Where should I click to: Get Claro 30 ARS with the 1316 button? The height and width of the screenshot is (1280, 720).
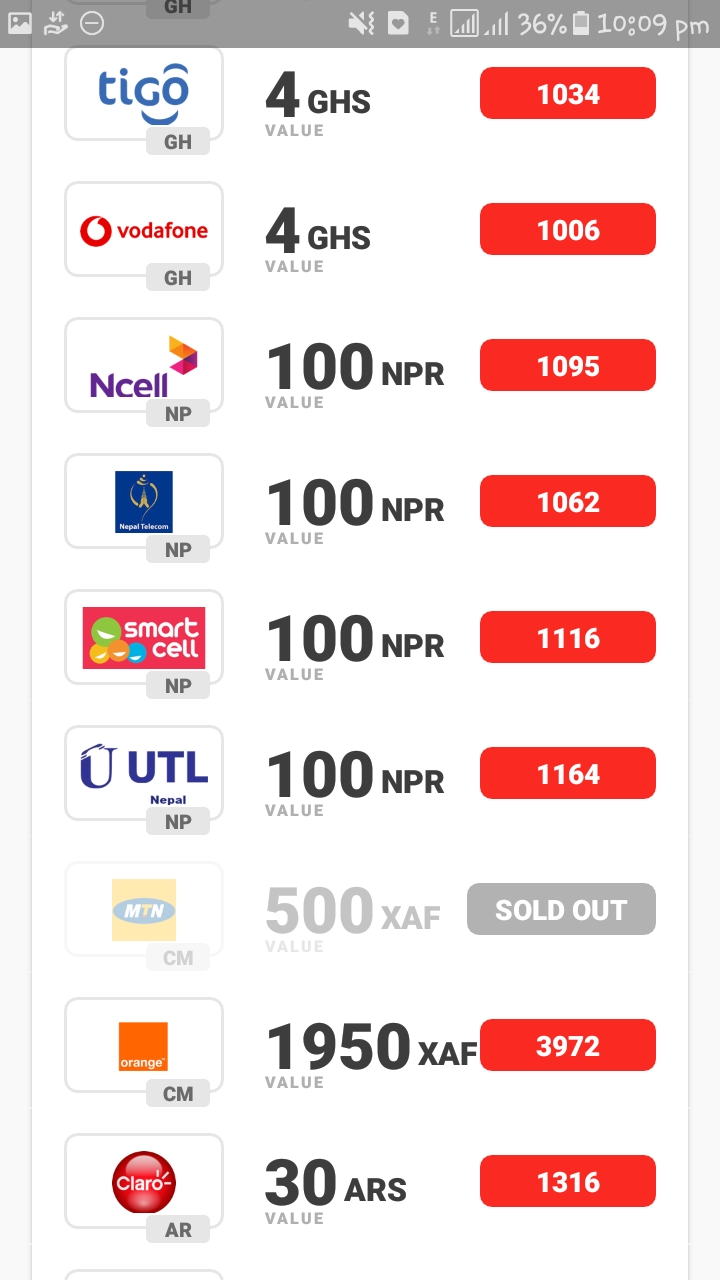[568, 1182]
